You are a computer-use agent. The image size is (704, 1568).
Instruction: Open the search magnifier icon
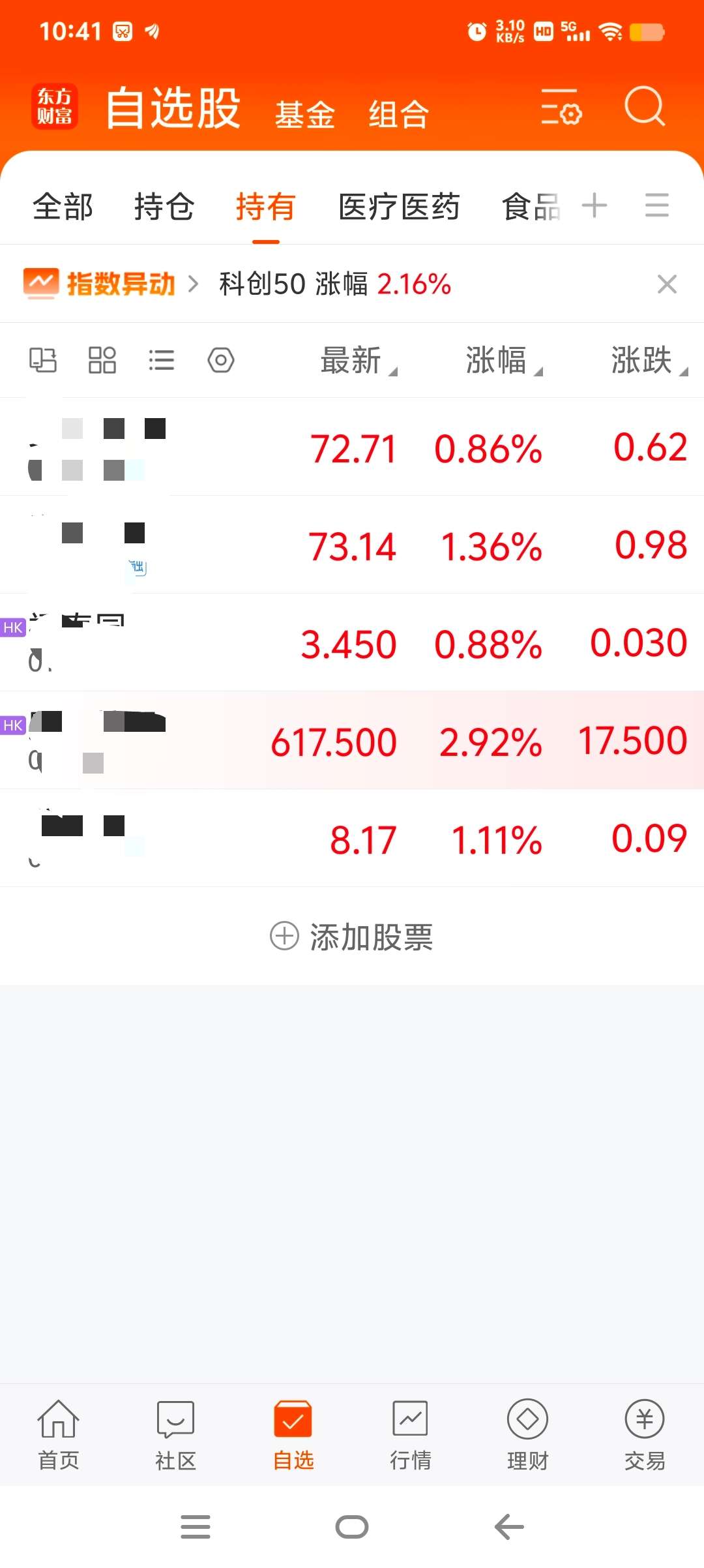pos(645,106)
